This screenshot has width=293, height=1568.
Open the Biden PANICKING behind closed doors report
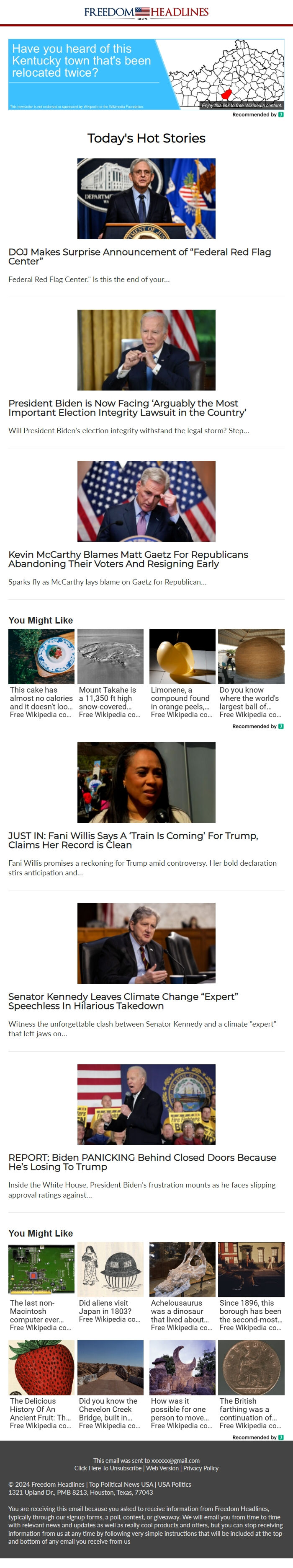(141, 1162)
